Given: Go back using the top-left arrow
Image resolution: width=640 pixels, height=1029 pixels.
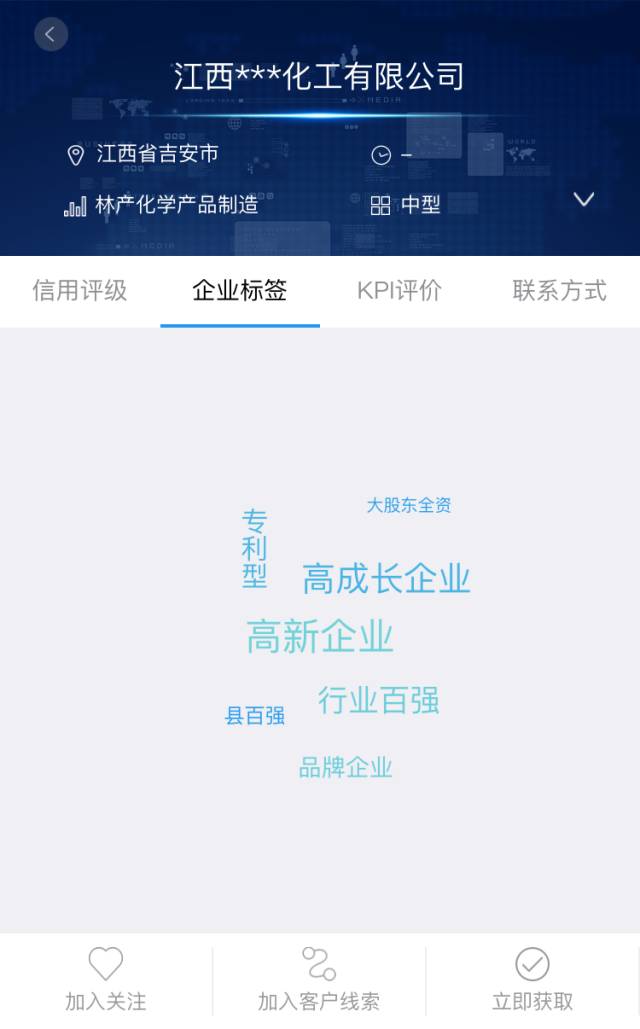Looking at the screenshot, I should point(51,35).
